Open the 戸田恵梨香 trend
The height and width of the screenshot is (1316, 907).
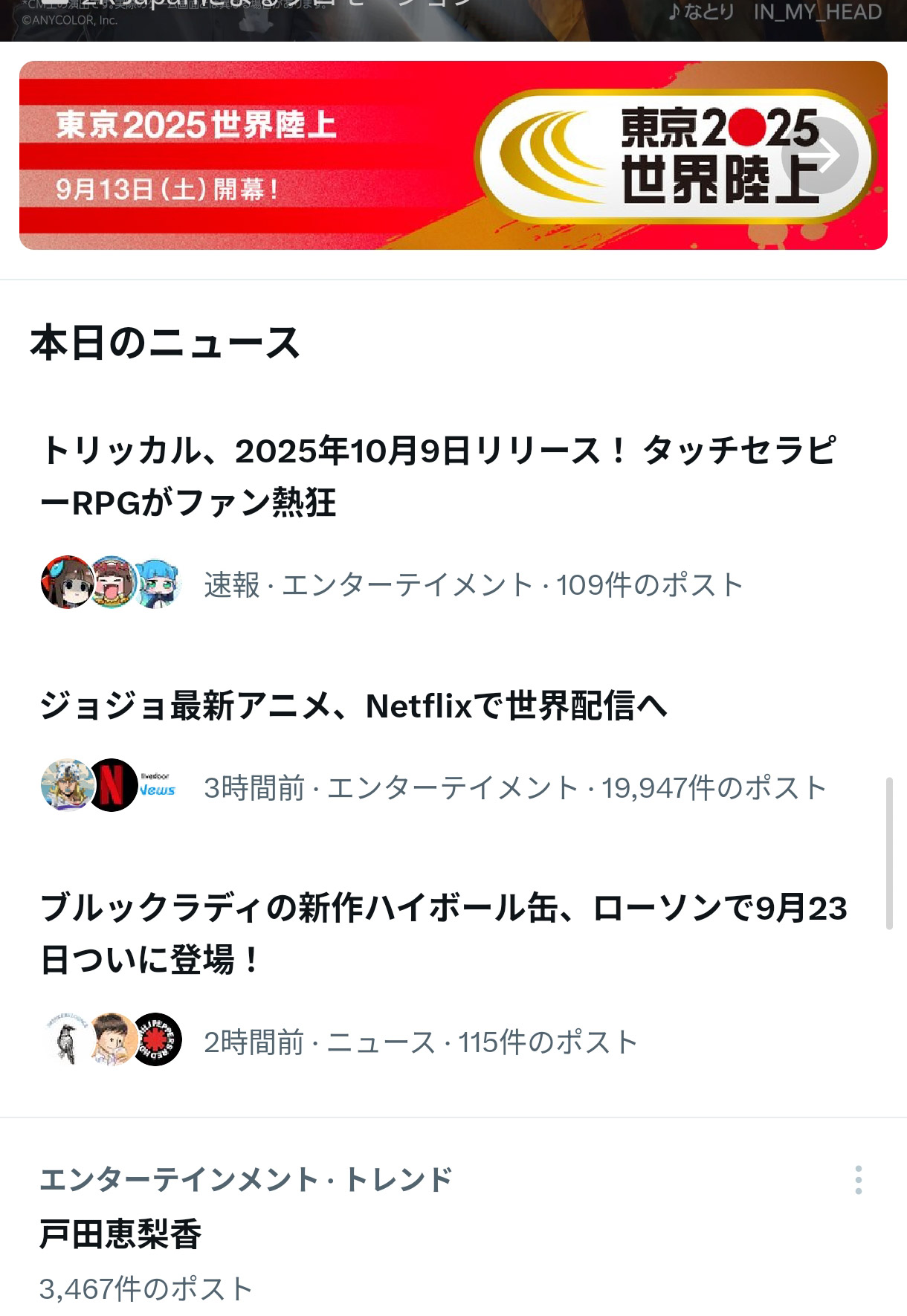coord(120,1234)
